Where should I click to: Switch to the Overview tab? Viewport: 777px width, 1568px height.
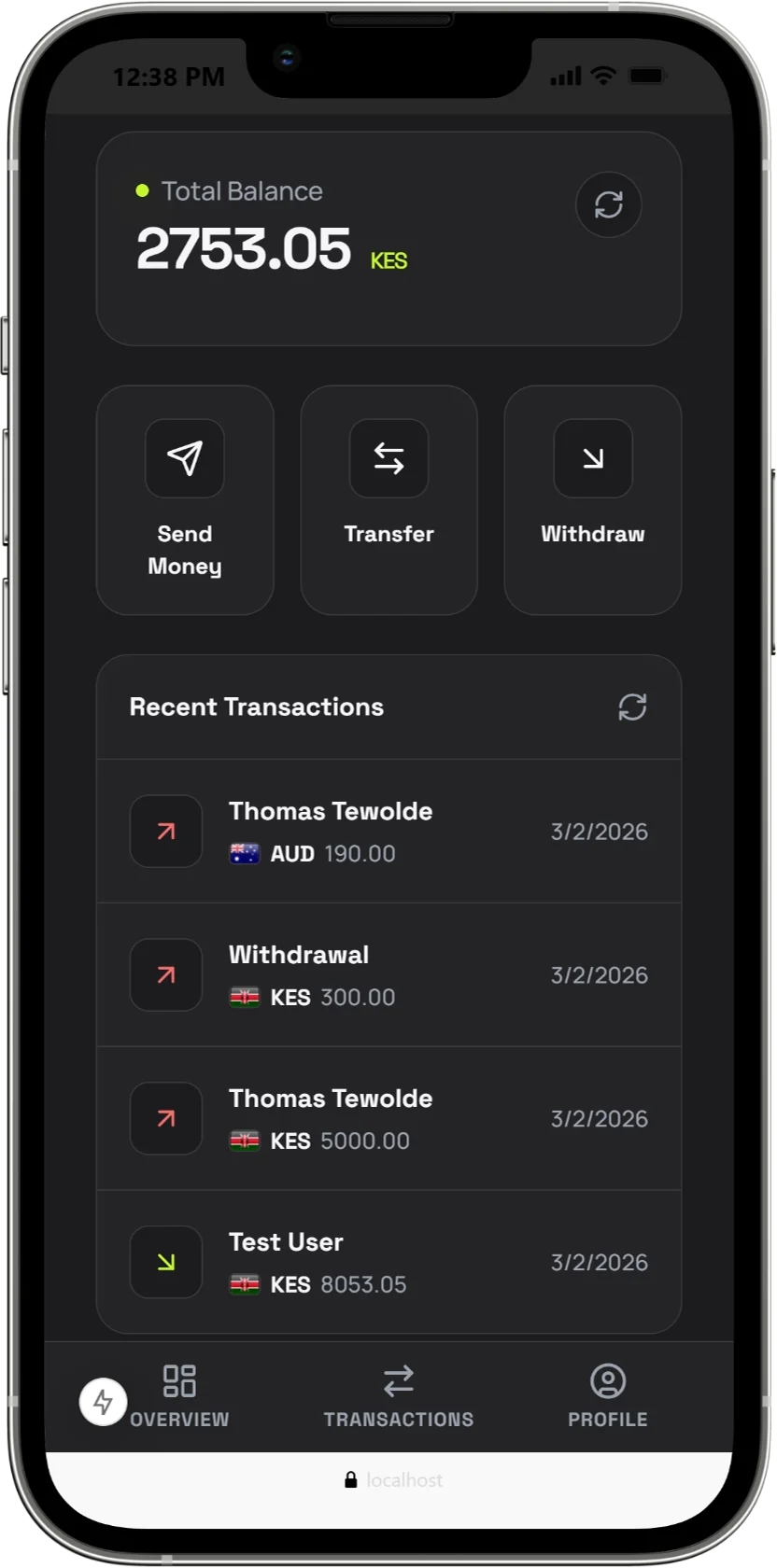pos(179,1395)
